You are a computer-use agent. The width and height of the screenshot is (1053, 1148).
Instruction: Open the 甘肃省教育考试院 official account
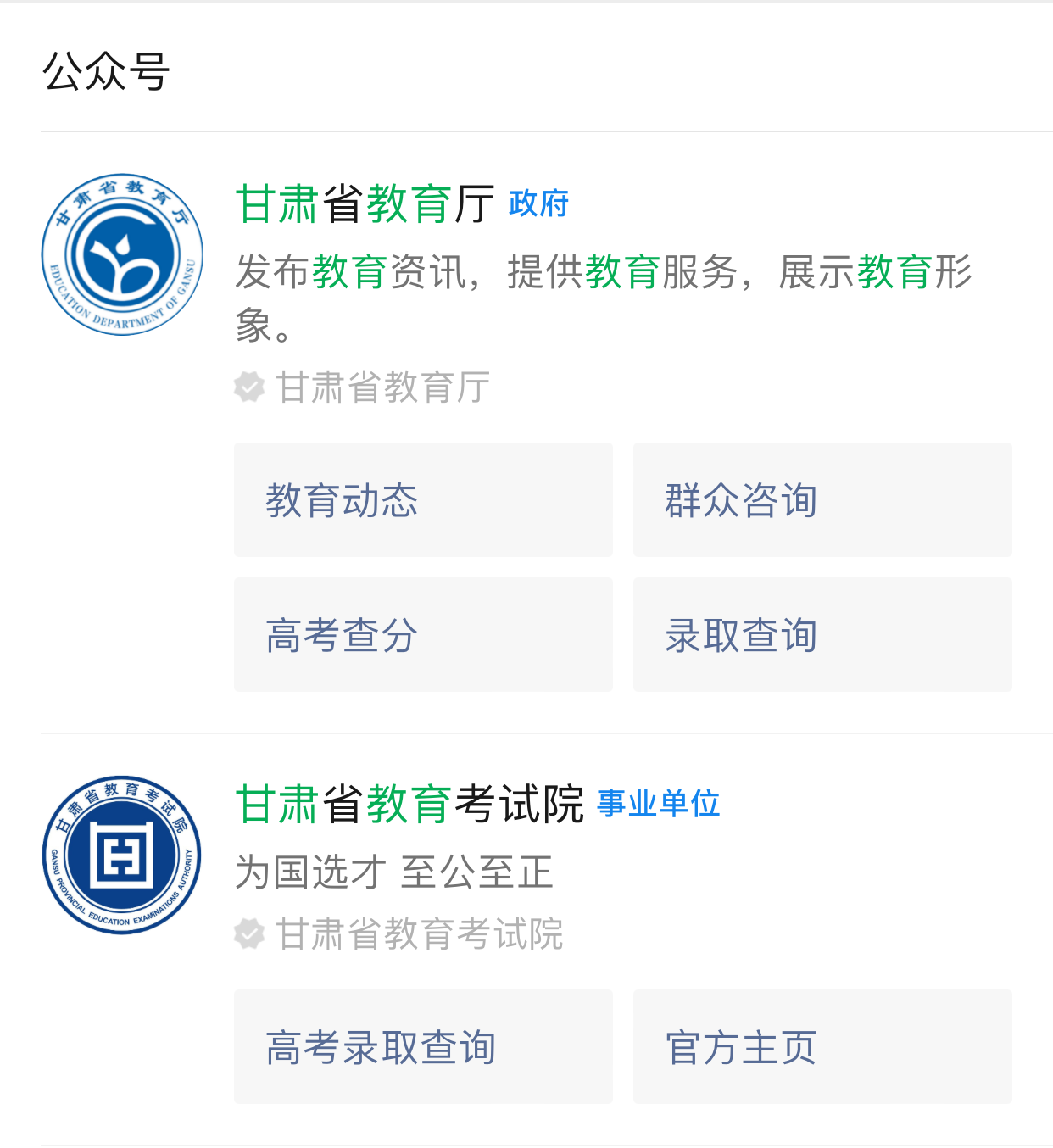tap(409, 804)
